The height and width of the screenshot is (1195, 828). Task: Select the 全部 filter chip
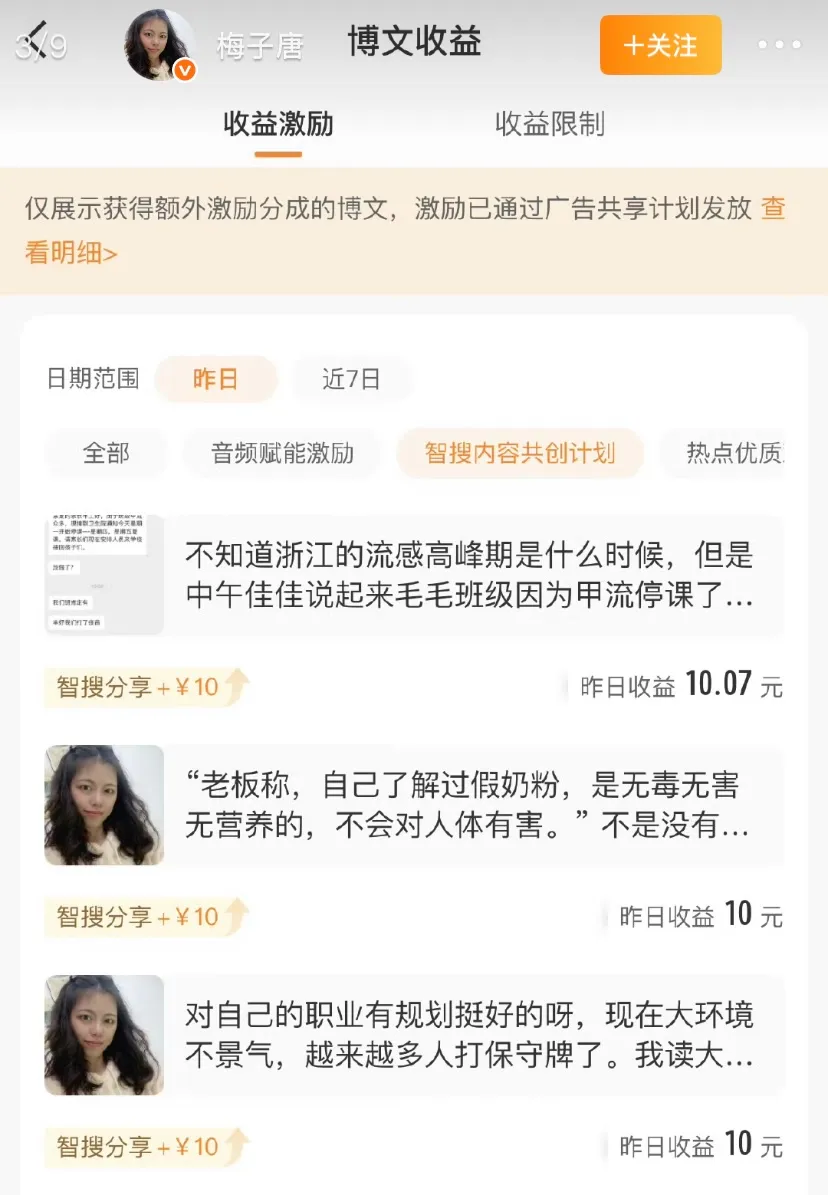pos(106,453)
